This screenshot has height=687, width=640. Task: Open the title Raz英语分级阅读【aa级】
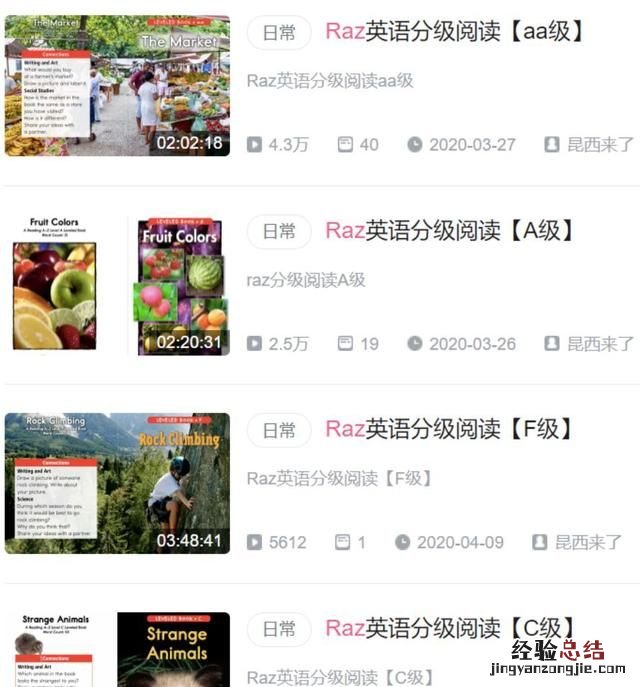tap(454, 32)
